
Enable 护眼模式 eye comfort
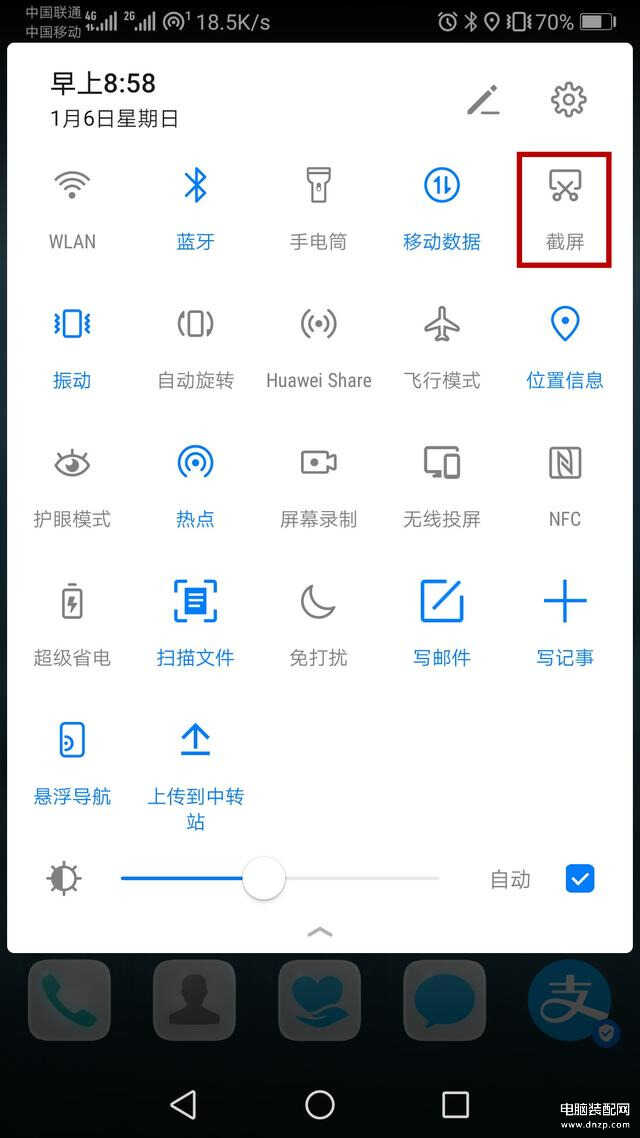[72, 462]
